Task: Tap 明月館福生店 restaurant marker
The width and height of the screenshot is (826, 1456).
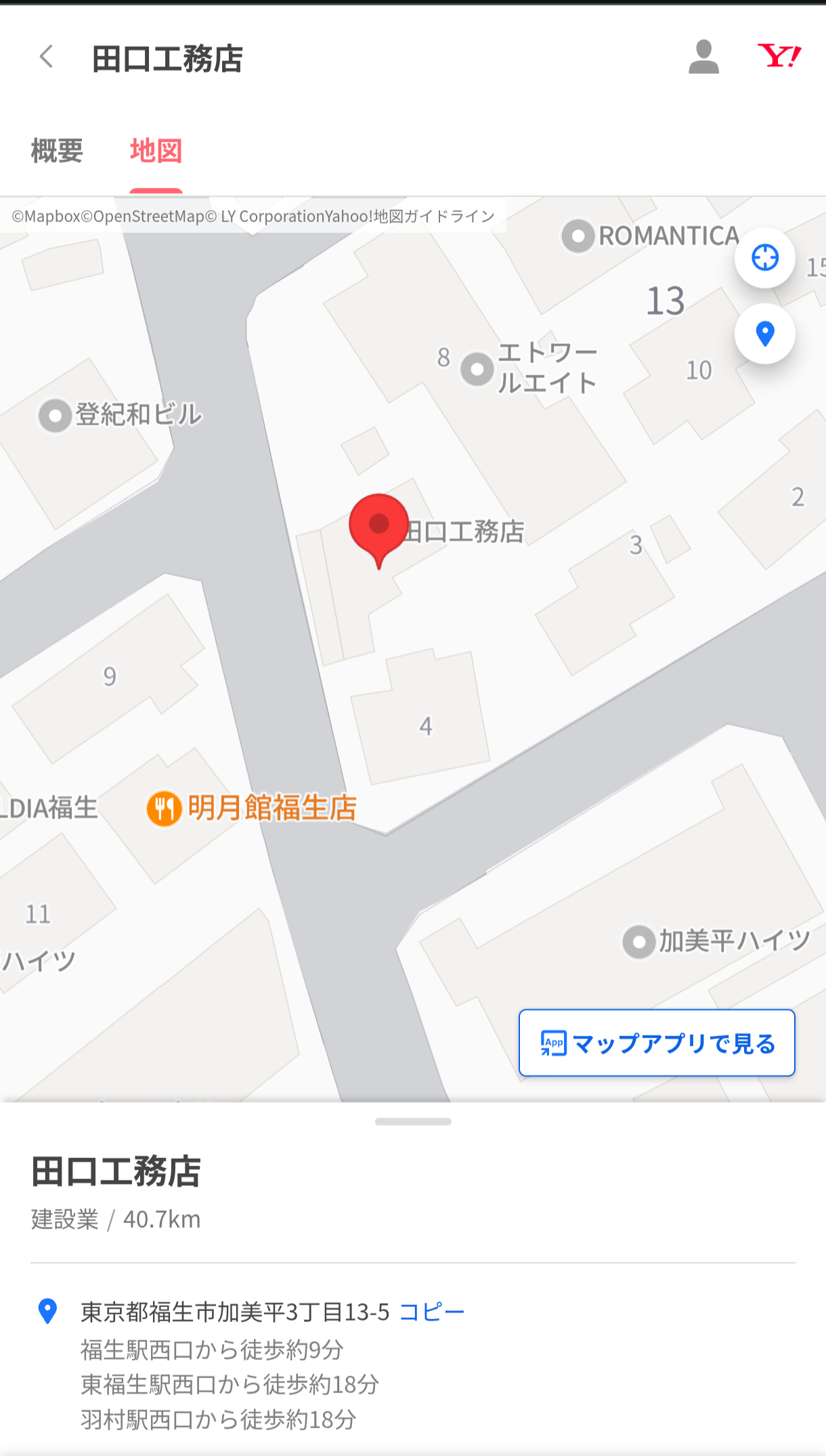Action: click(165, 809)
